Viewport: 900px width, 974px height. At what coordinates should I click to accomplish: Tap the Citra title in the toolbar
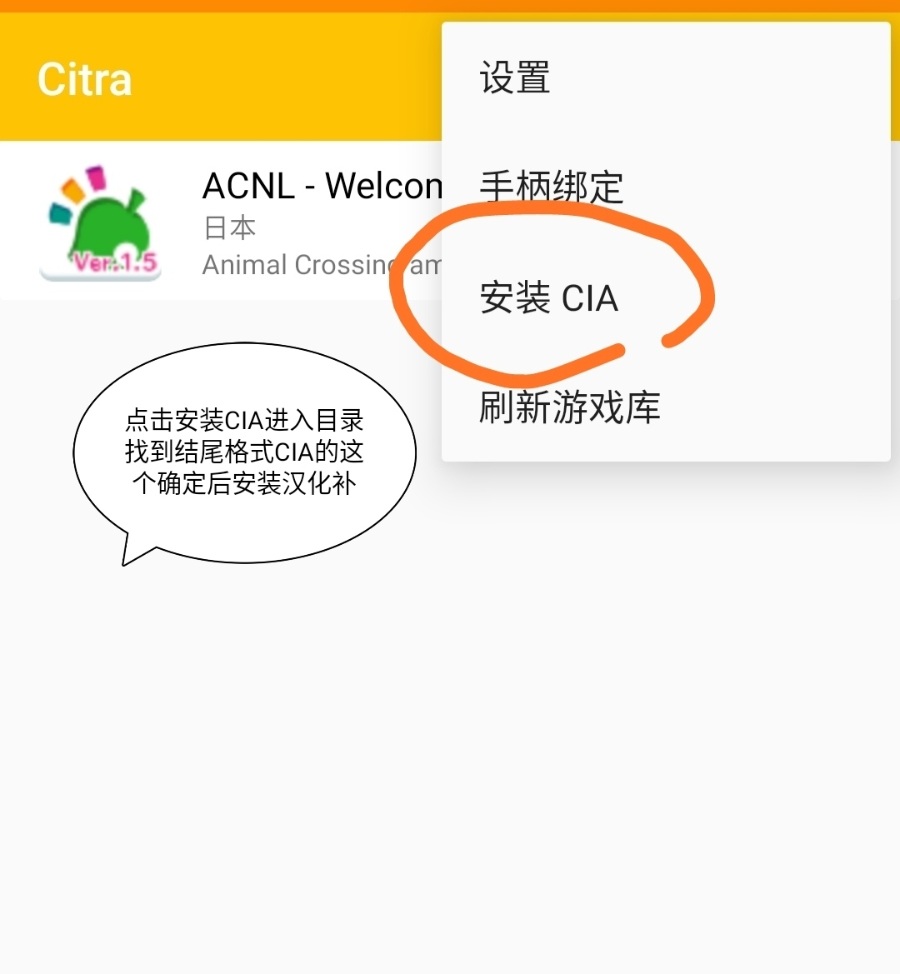tap(85, 79)
